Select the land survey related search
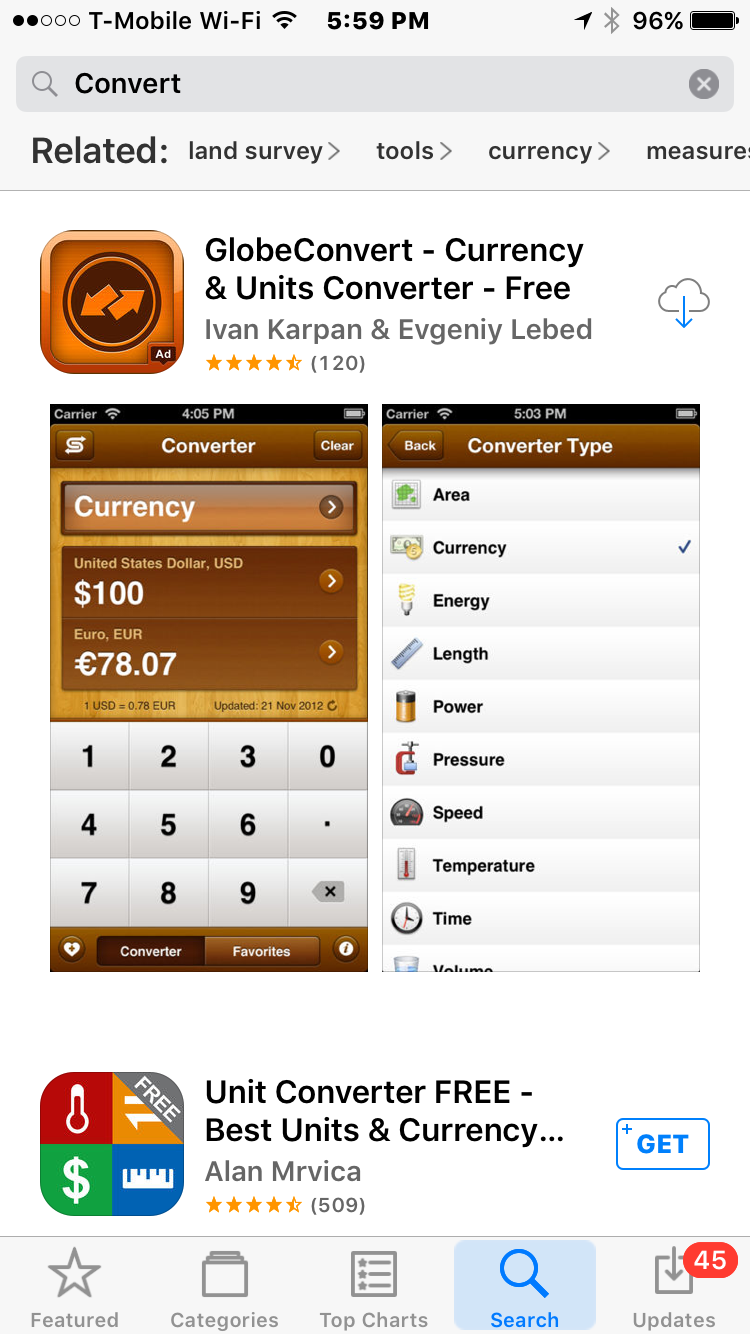750x1334 pixels. 264,151
